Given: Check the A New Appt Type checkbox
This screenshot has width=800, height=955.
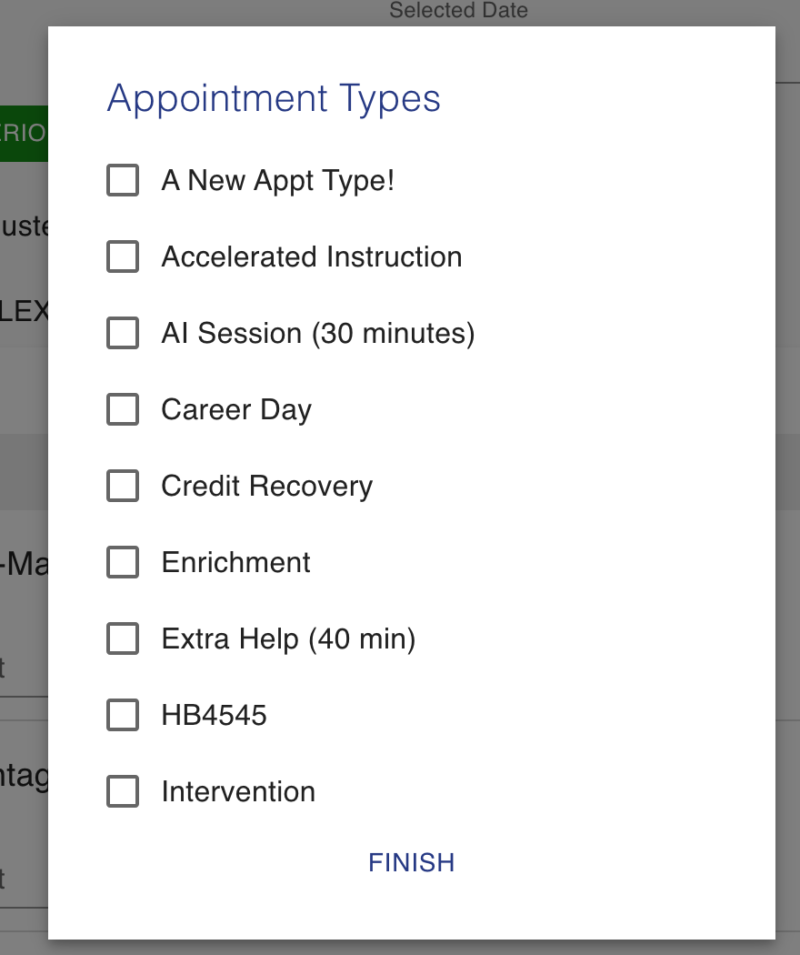Looking at the screenshot, I should [x=122, y=180].
